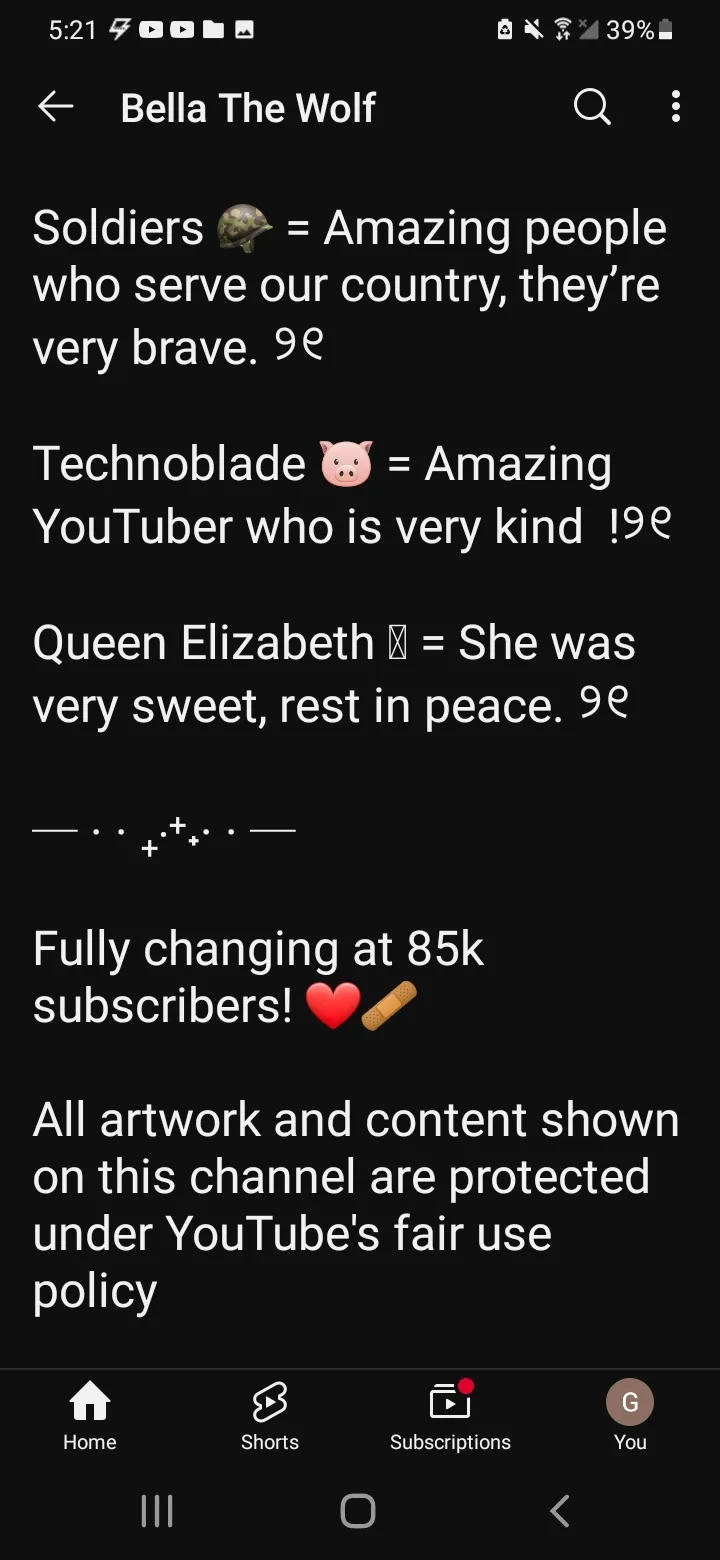The image size is (720, 1560).
Task: Tap the system home button
Action: 358,1511
